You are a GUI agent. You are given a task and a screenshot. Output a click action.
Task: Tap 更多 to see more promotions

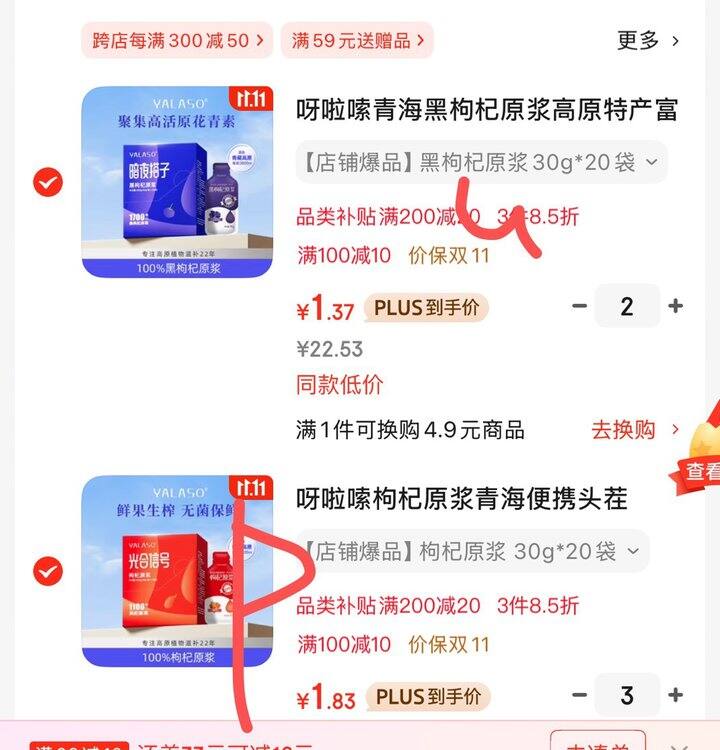pos(648,41)
